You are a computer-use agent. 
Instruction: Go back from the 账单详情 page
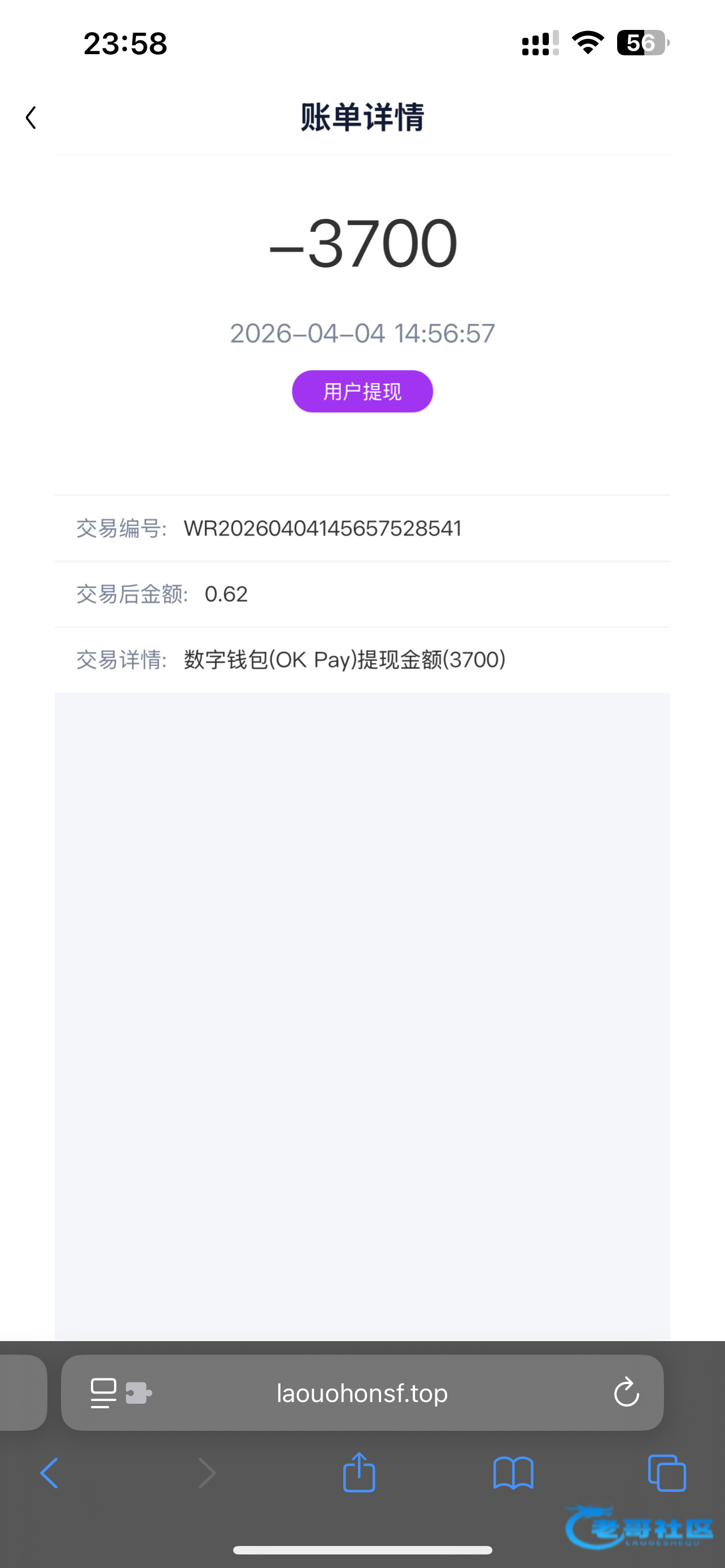tap(31, 117)
